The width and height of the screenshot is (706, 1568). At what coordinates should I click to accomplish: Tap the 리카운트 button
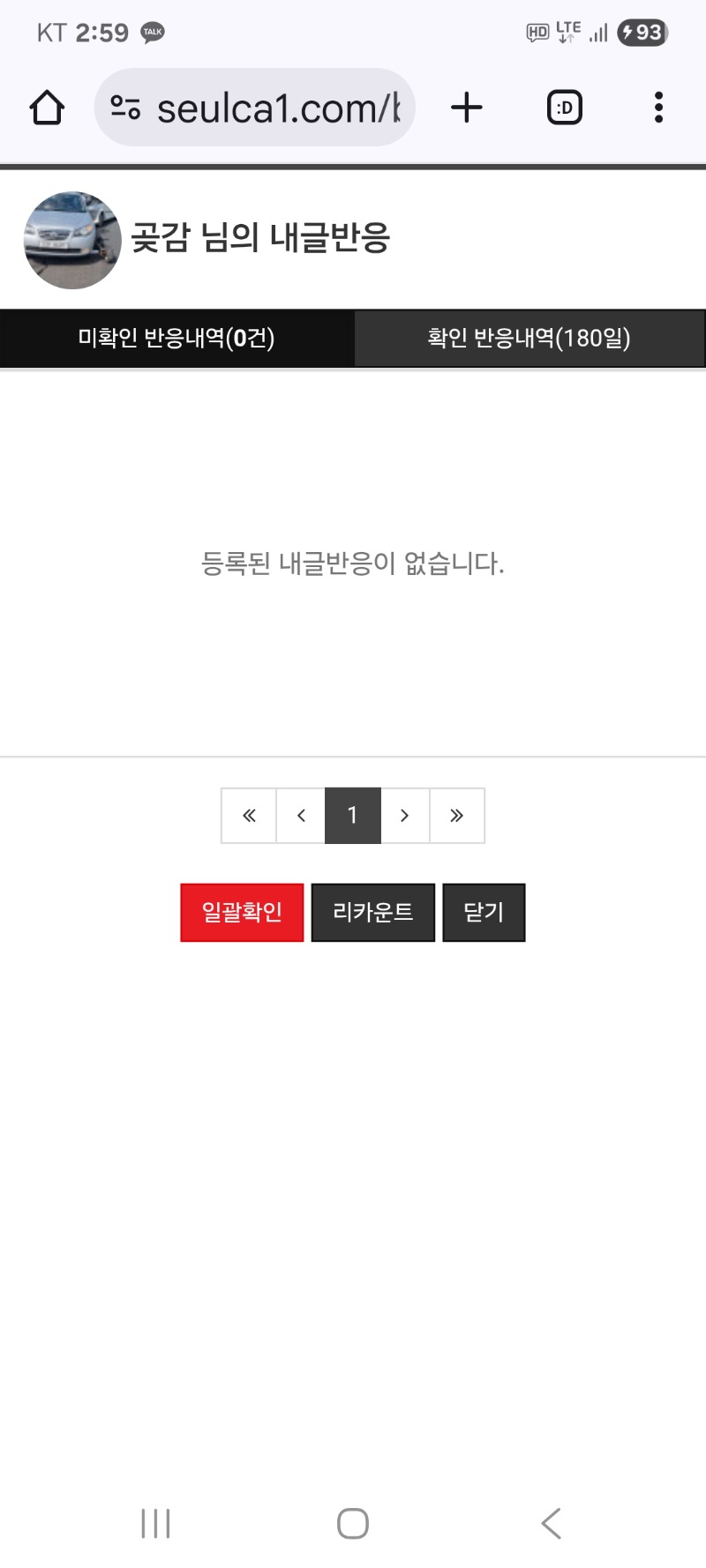coord(372,912)
